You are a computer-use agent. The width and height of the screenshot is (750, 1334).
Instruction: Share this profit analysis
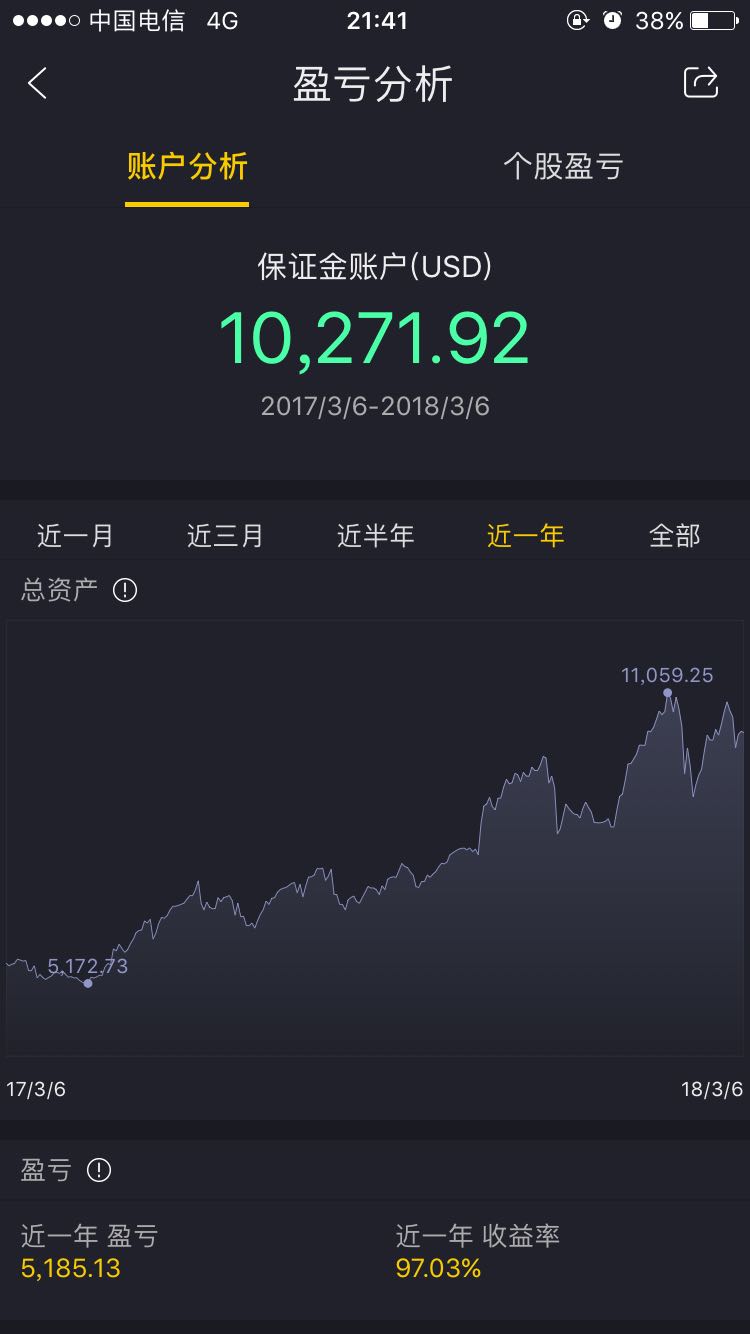(x=700, y=82)
